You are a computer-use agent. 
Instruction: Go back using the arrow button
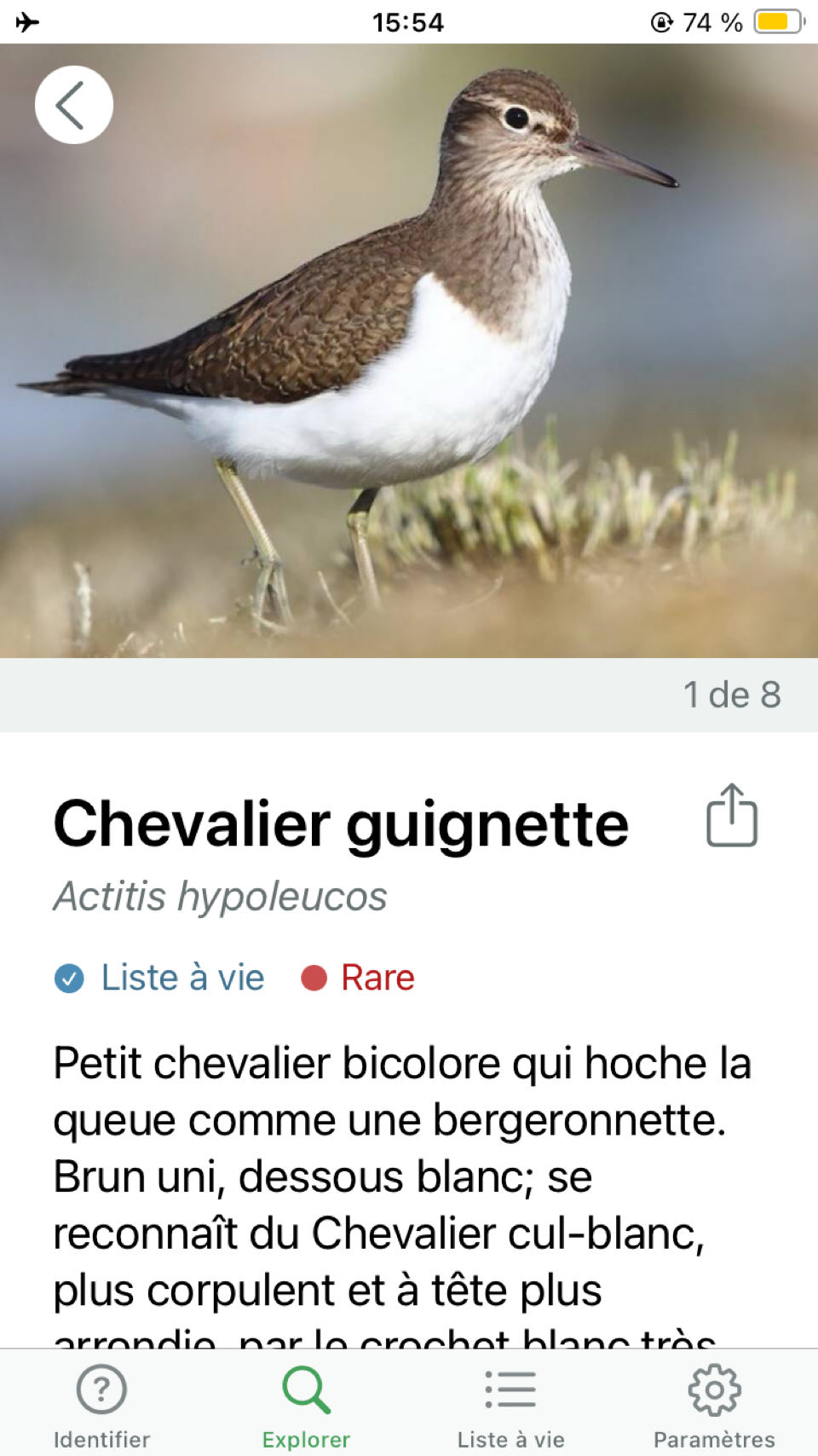coord(74,105)
